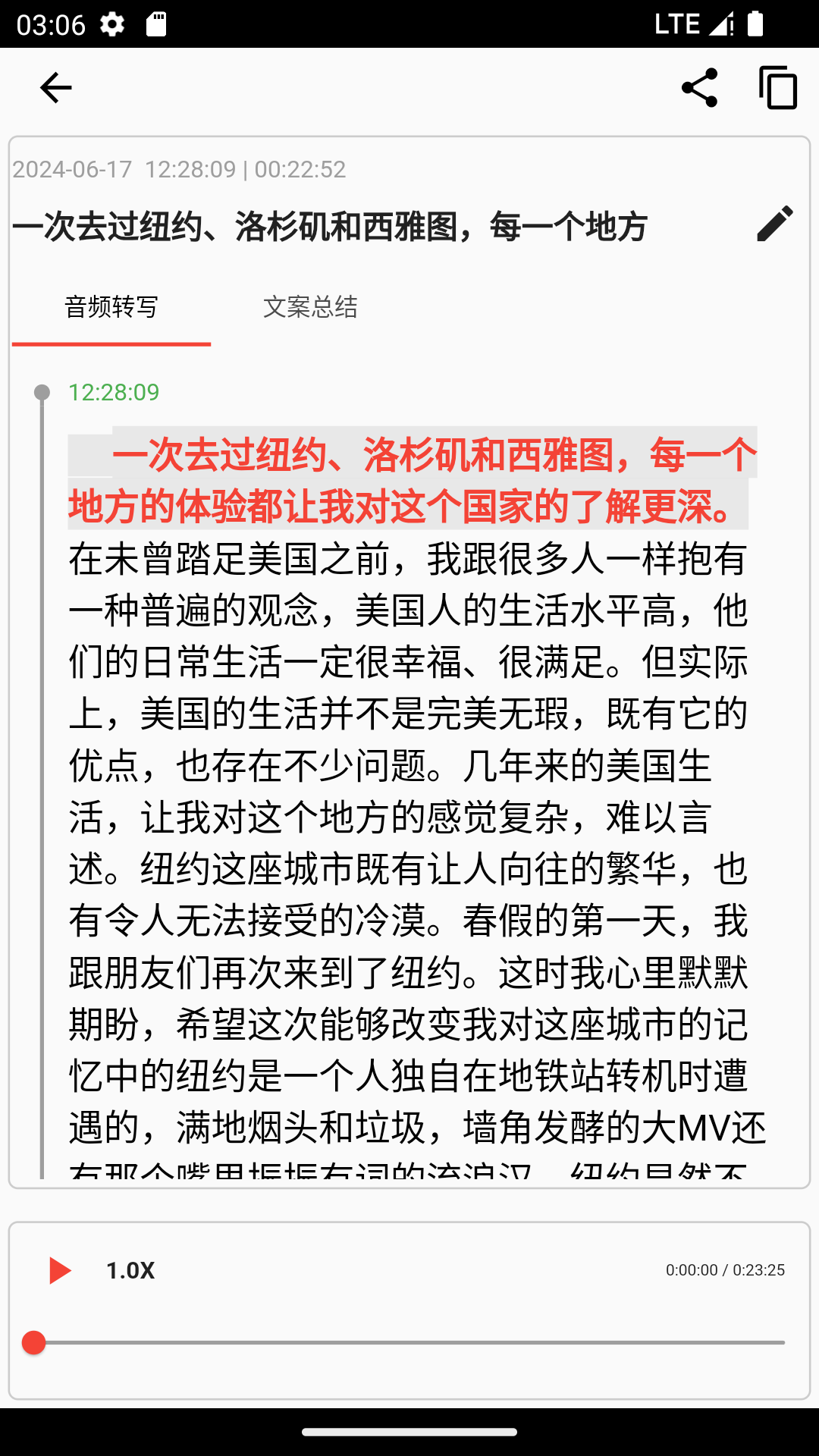This screenshot has height=1456, width=819.
Task: Open system settings from the status bar gear
Action: click(111, 24)
